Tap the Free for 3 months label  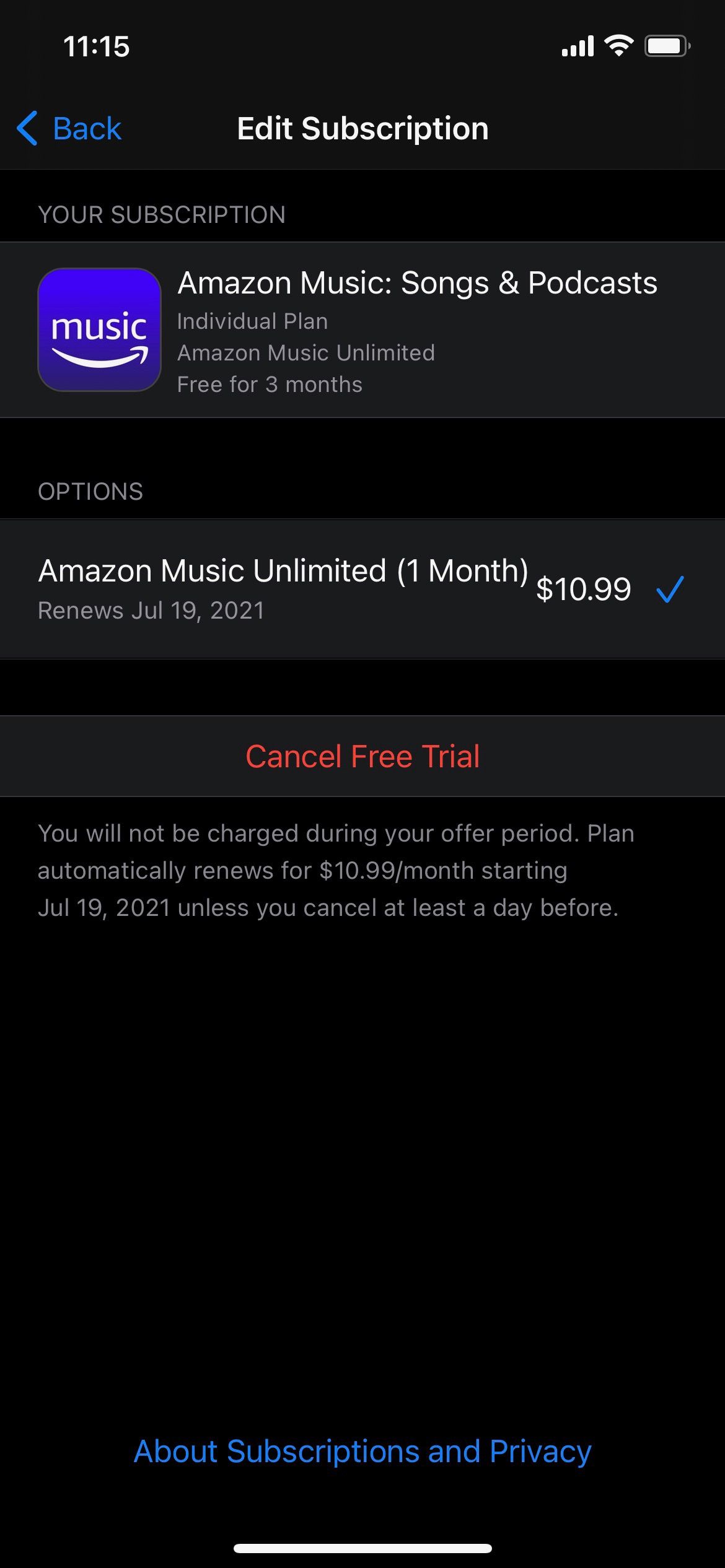pyautogui.click(x=270, y=384)
